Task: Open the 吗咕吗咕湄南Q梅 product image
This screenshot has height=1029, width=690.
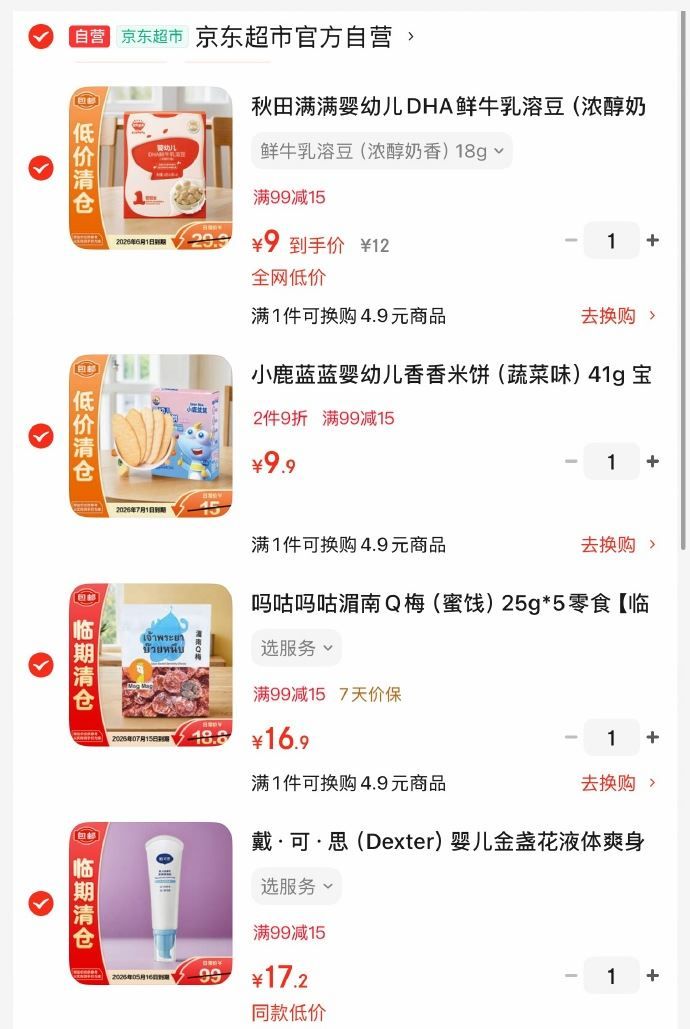Action: tap(150, 665)
